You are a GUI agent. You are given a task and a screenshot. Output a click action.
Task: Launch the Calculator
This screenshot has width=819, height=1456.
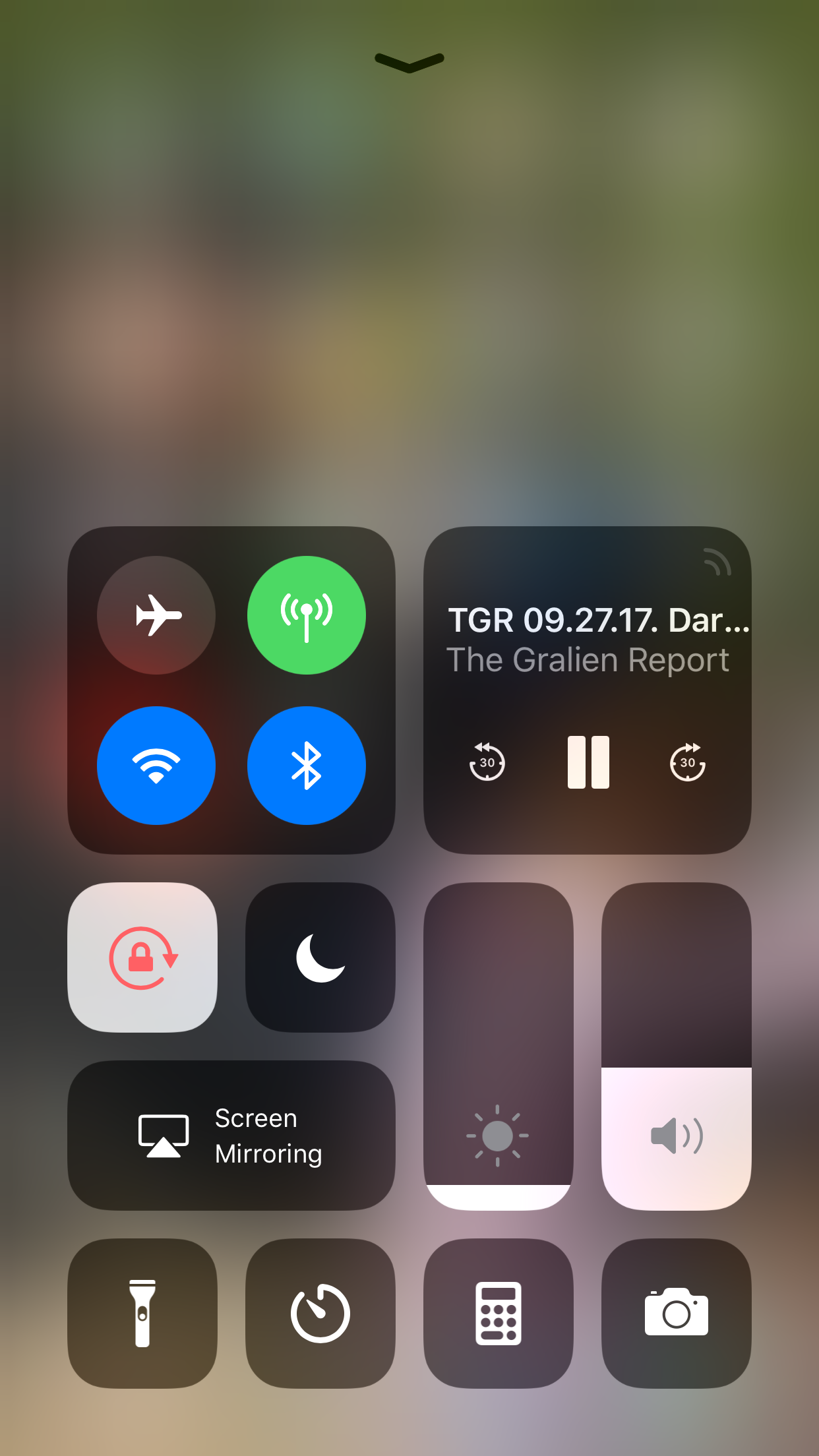499,1314
